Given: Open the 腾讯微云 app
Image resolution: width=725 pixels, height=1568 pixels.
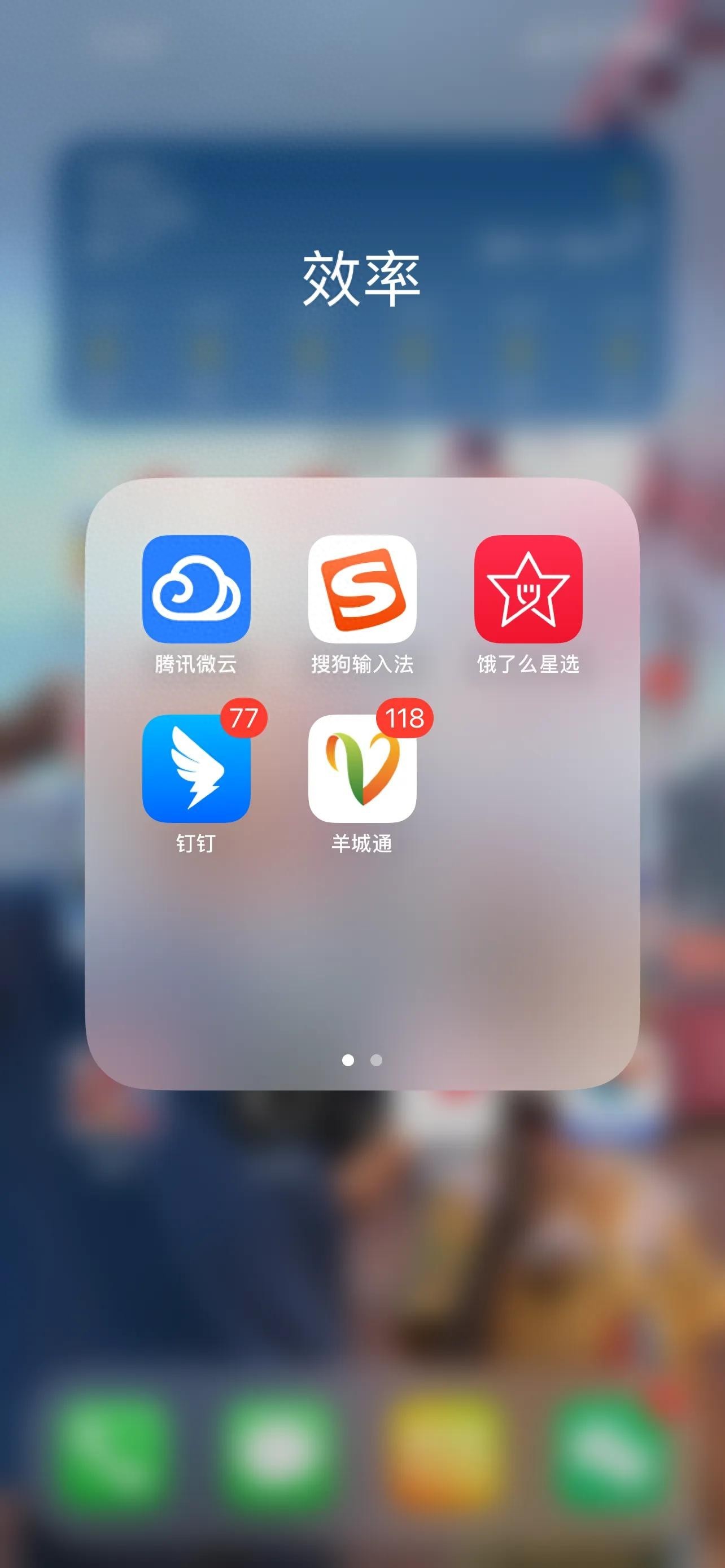Looking at the screenshot, I should coord(196,589).
